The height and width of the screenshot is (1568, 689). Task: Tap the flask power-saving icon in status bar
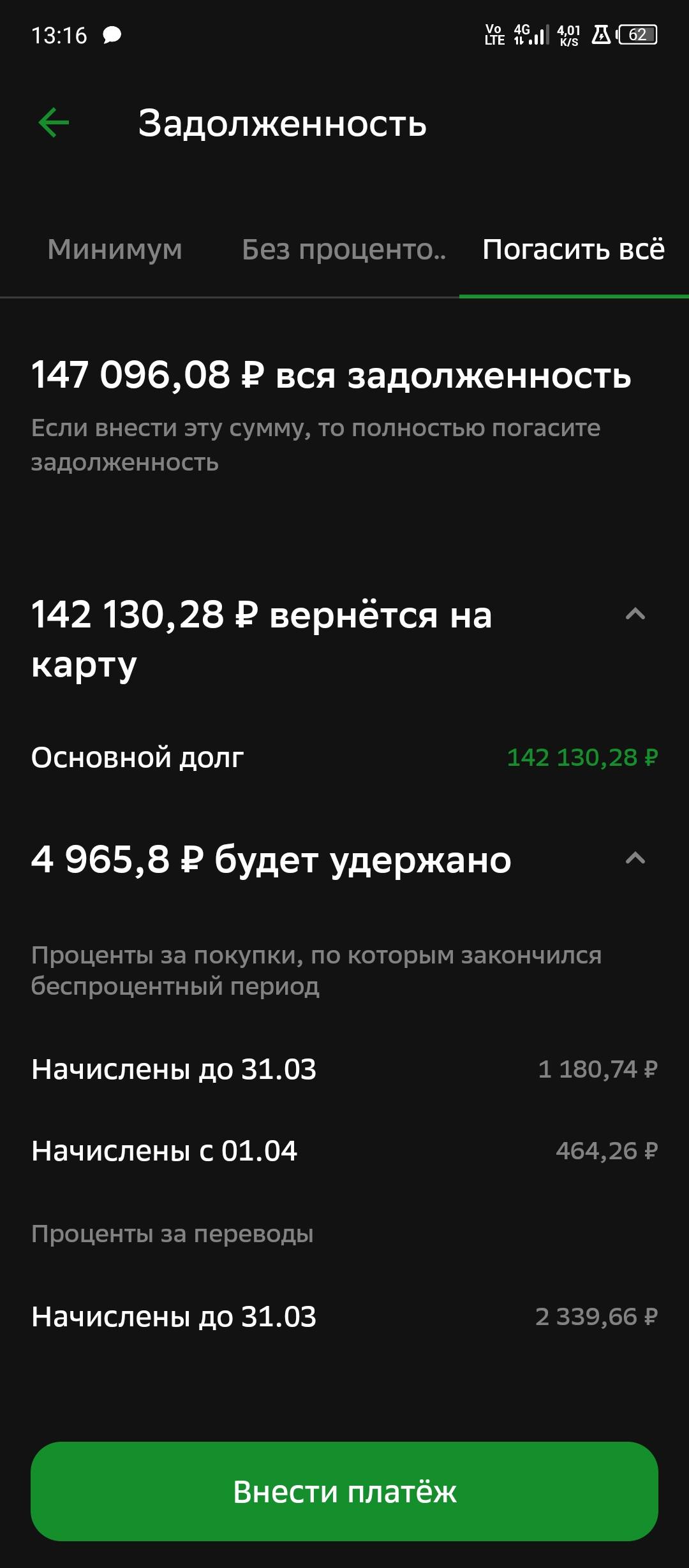point(600,36)
